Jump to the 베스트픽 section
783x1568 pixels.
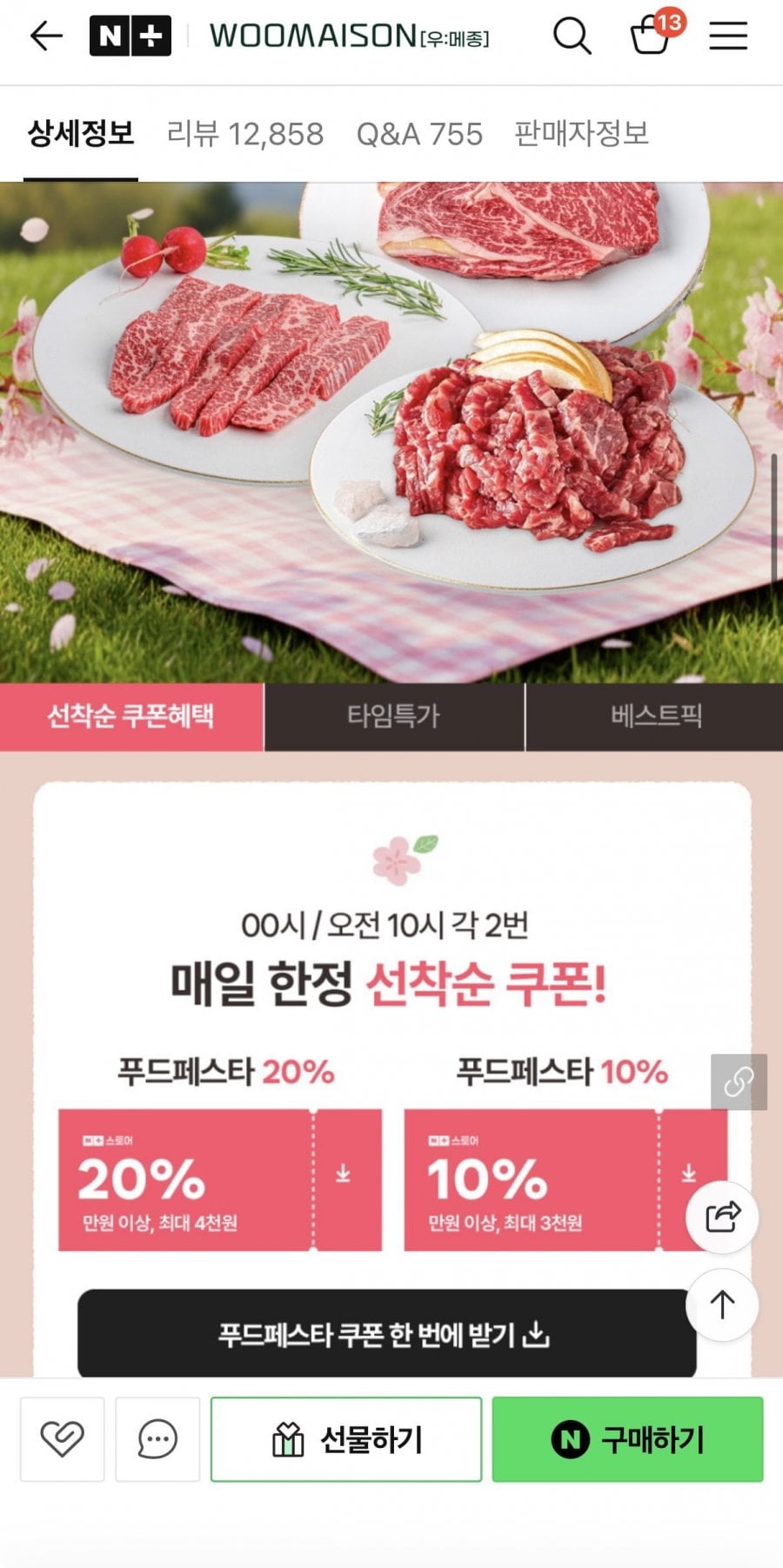[x=655, y=716]
